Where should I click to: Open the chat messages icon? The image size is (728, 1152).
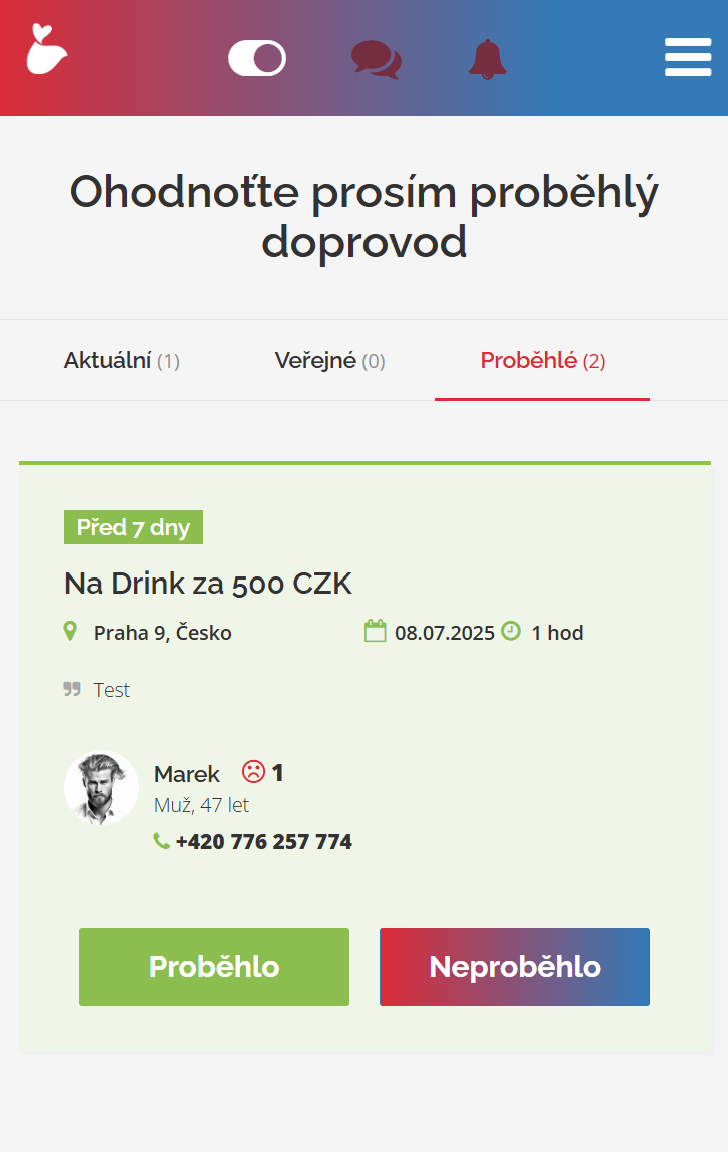(376, 59)
